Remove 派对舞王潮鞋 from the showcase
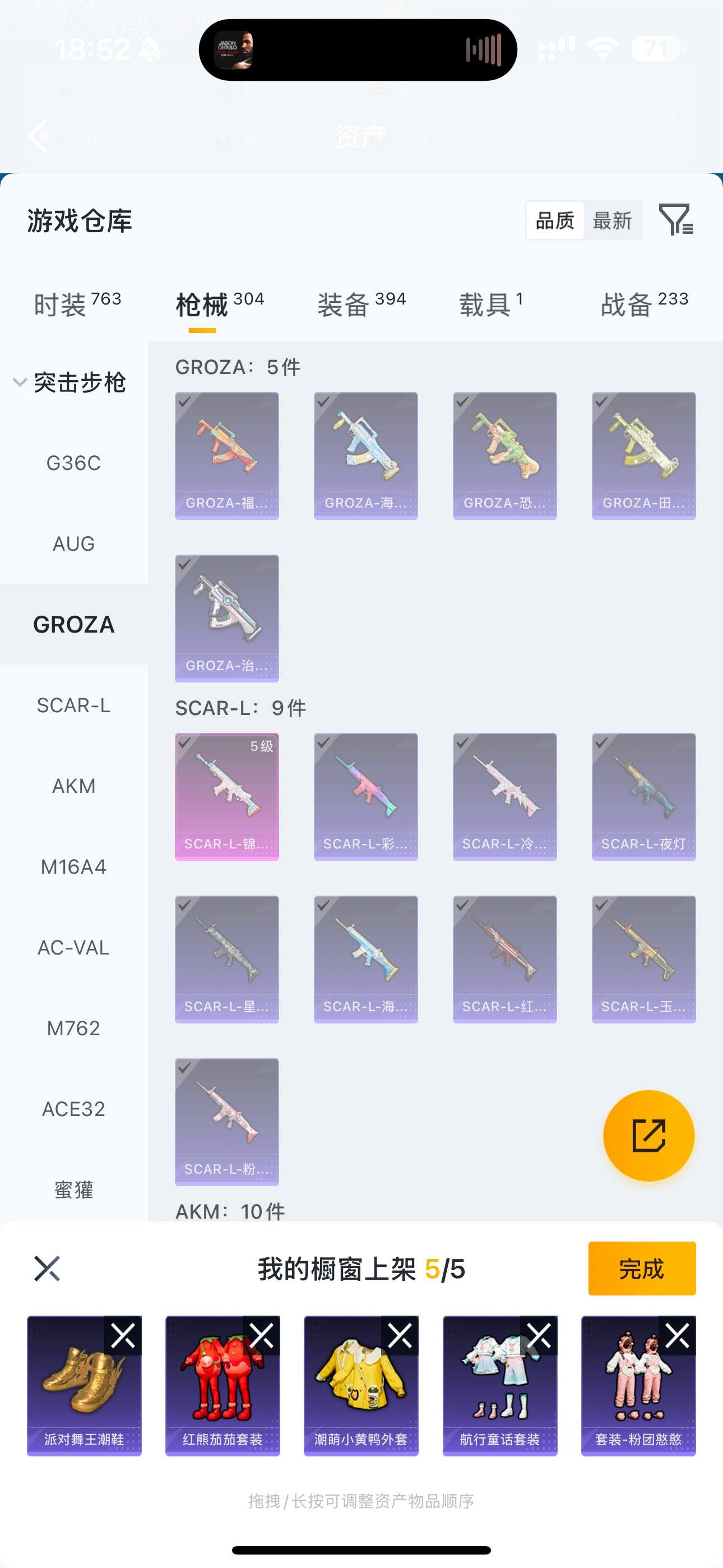Image resolution: width=723 pixels, height=1568 pixels. click(123, 1336)
